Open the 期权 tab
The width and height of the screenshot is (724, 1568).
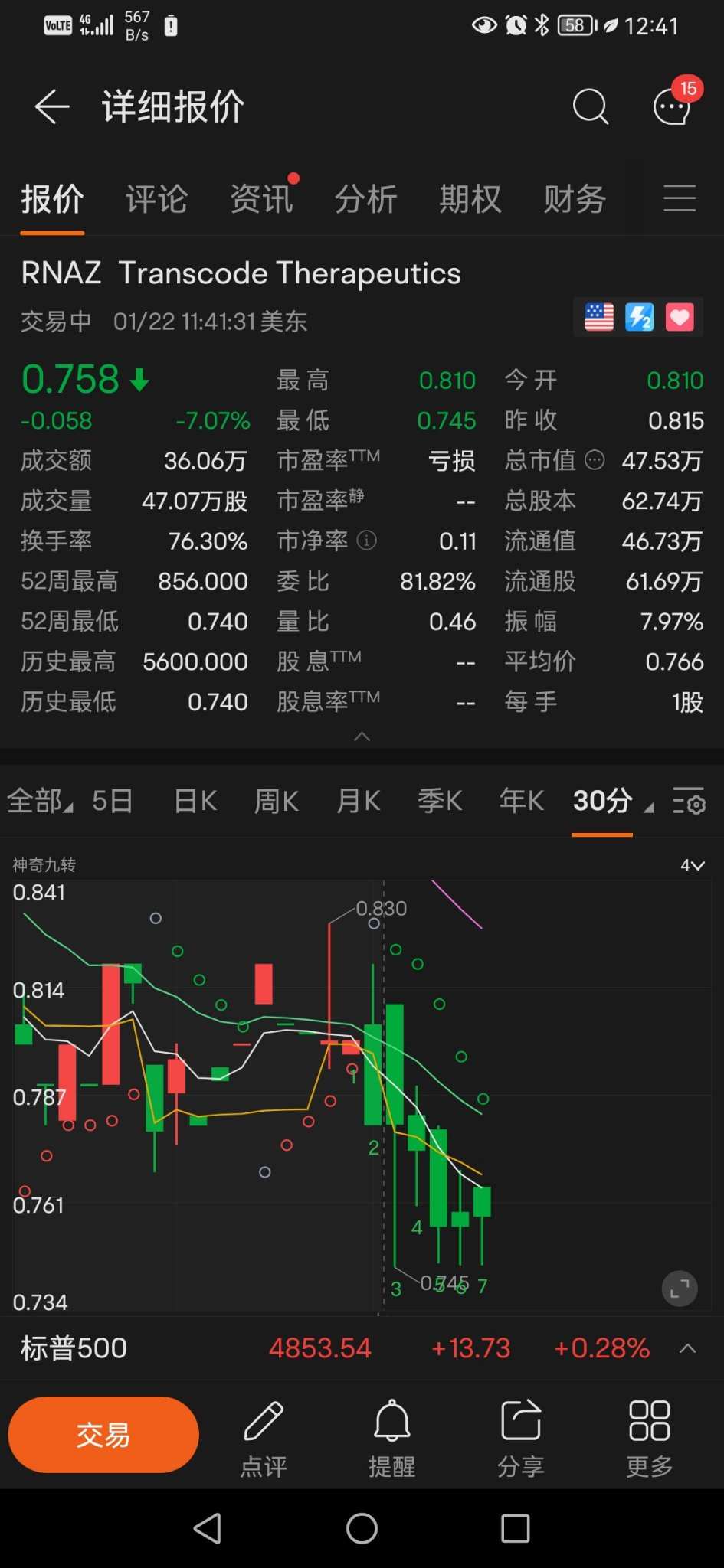tap(470, 199)
